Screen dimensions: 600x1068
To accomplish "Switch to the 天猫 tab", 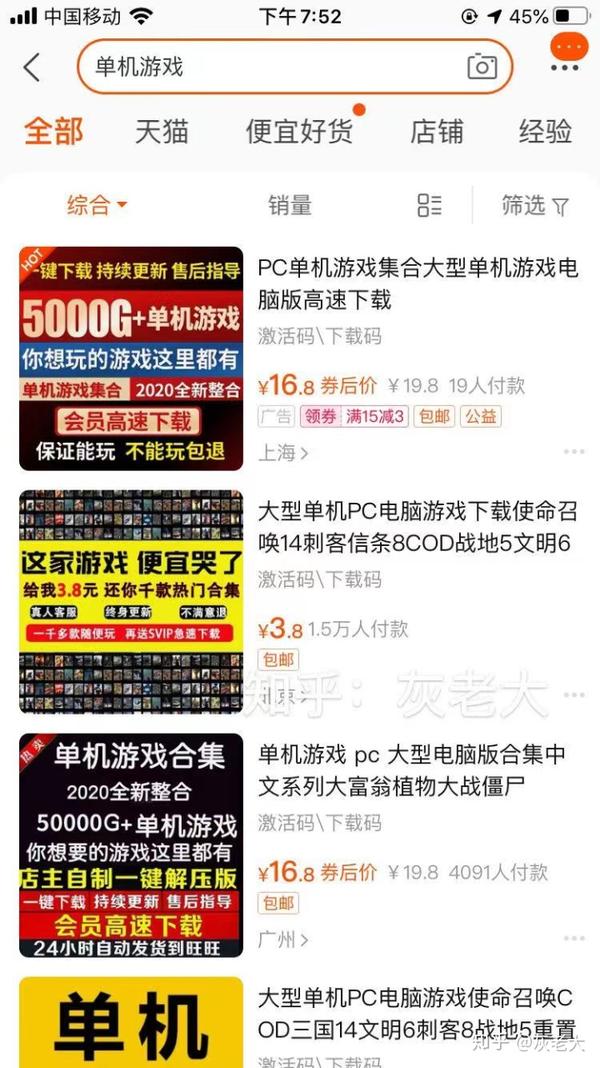I will [x=162, y=131].
